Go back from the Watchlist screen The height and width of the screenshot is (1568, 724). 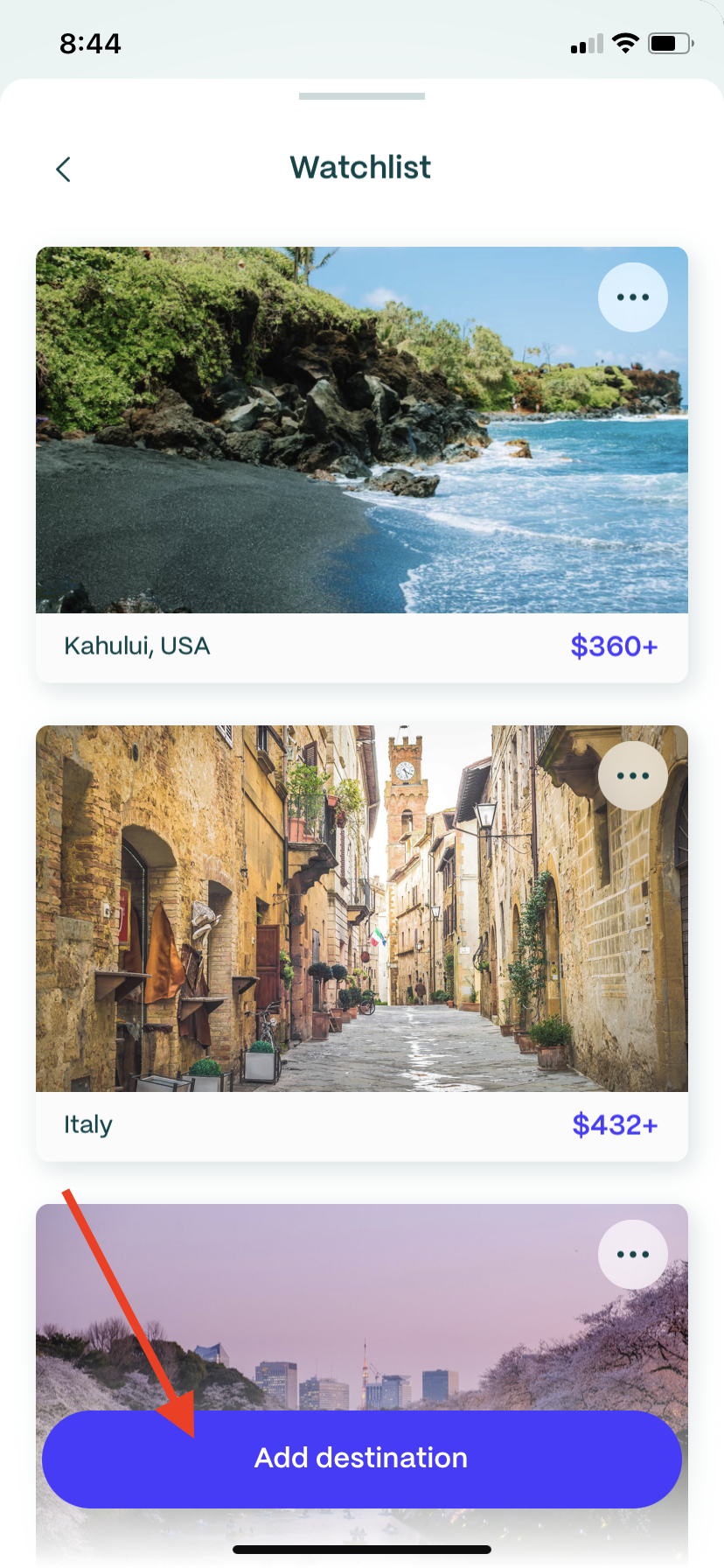tap(63, 169)
